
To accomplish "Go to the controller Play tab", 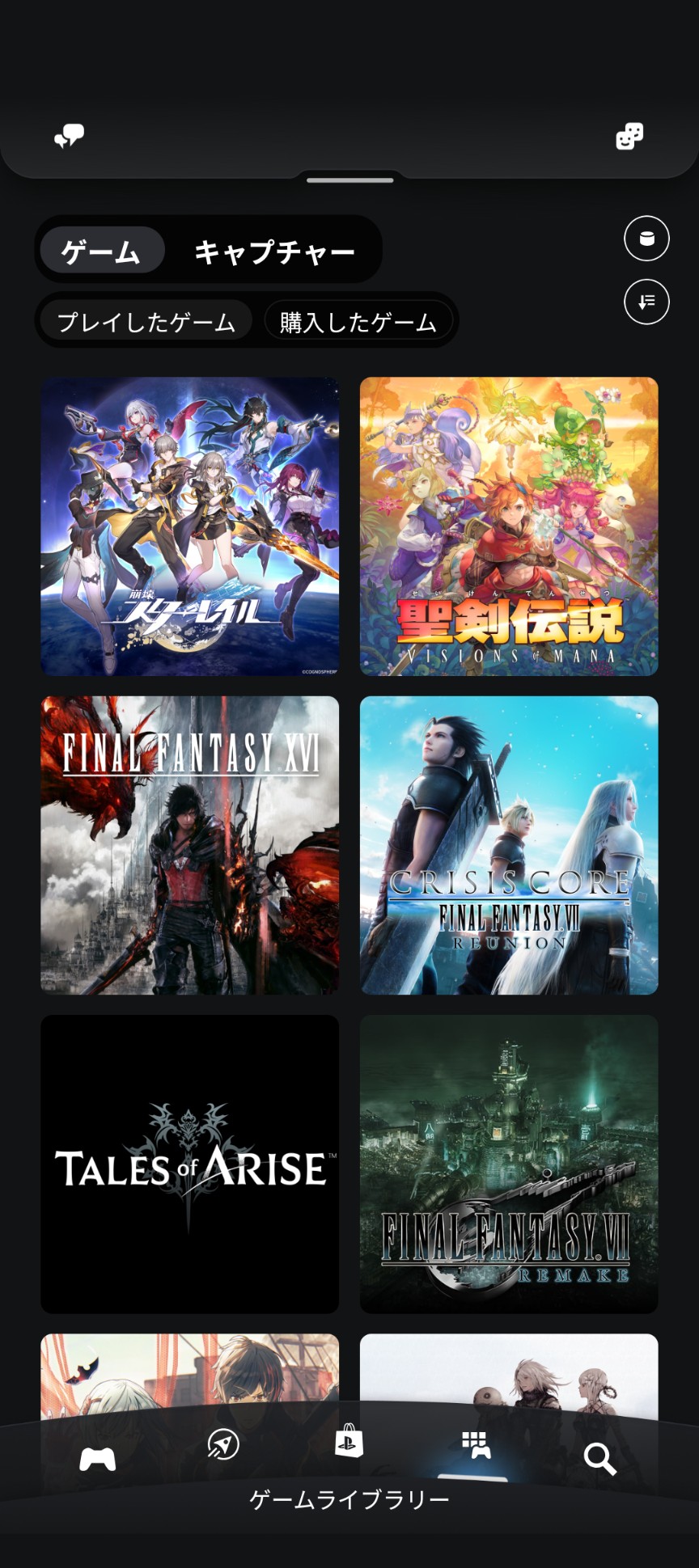I will [x=98, y=1459].
